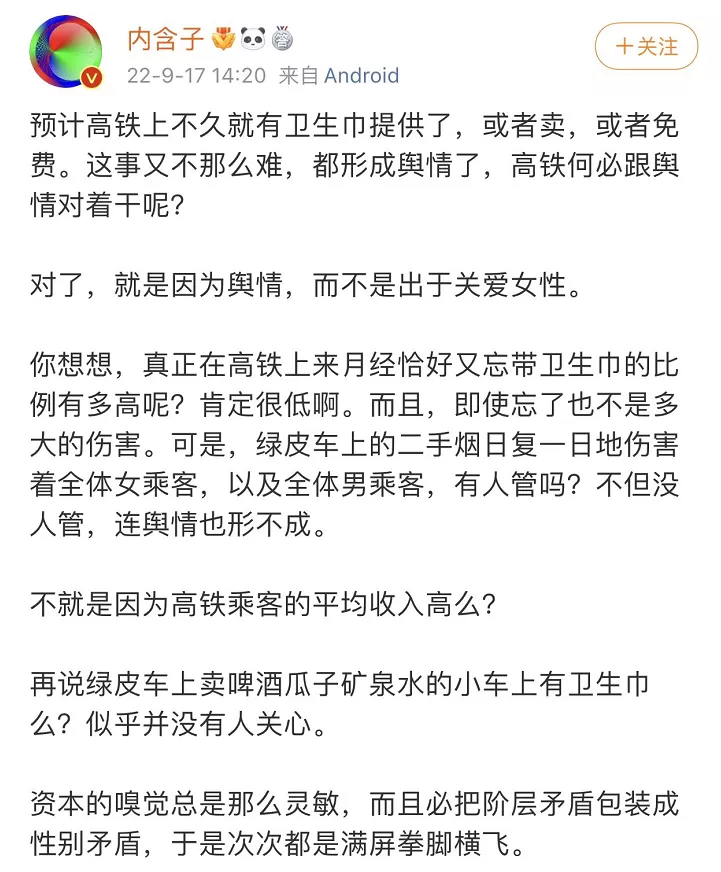721x872 pixels.
Task: Tap the Android source link
Action: click(362, 76)
